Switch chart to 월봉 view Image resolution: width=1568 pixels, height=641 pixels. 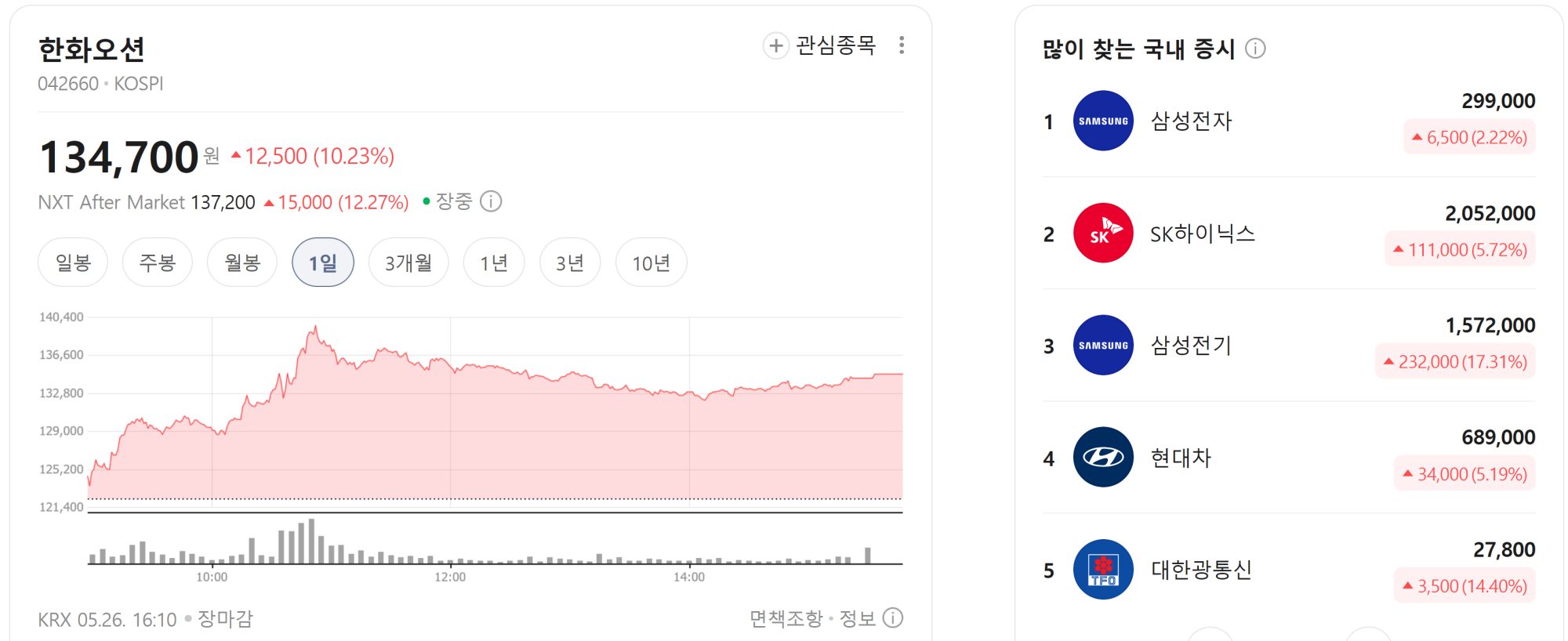pos(242,263)
